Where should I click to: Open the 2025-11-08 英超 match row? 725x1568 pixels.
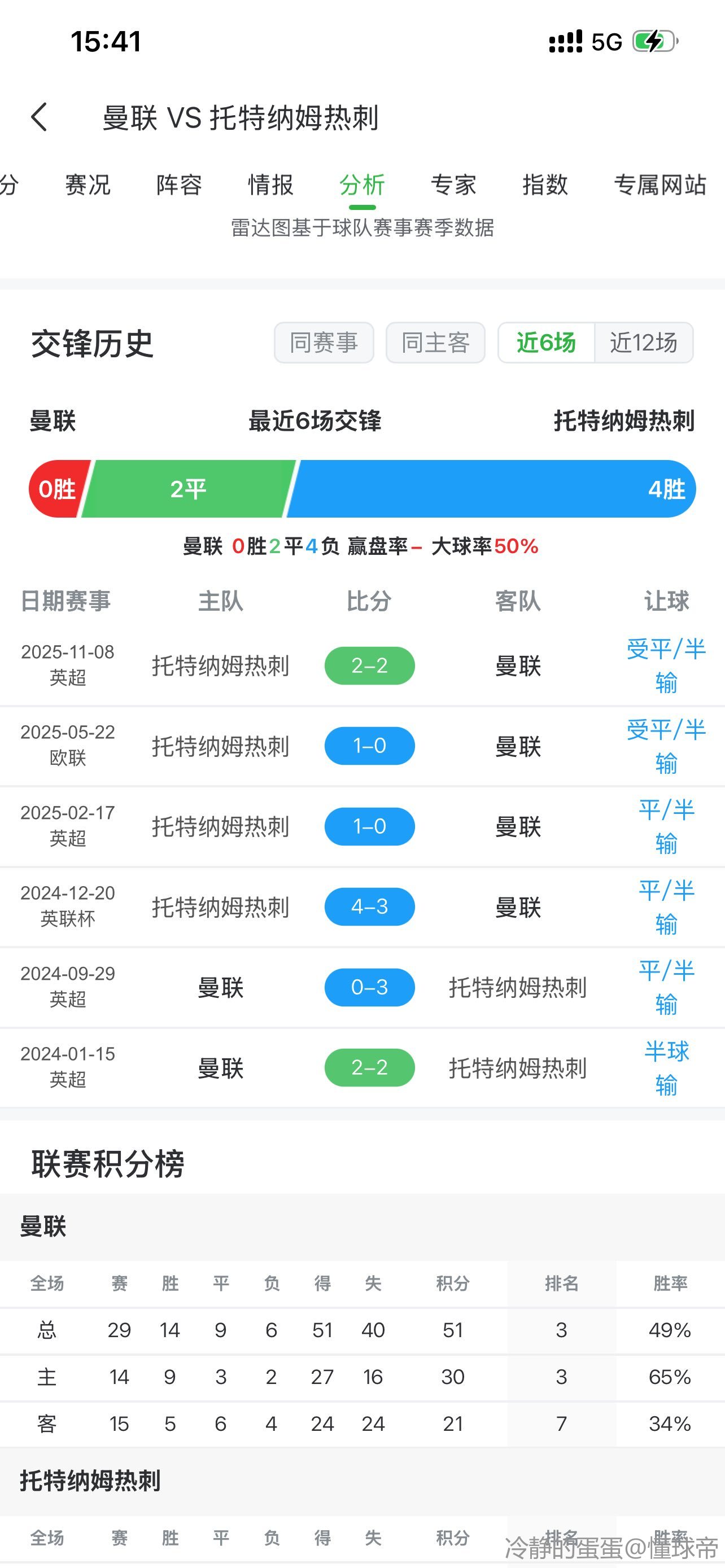pyautogui.click(x=362, y=665)
